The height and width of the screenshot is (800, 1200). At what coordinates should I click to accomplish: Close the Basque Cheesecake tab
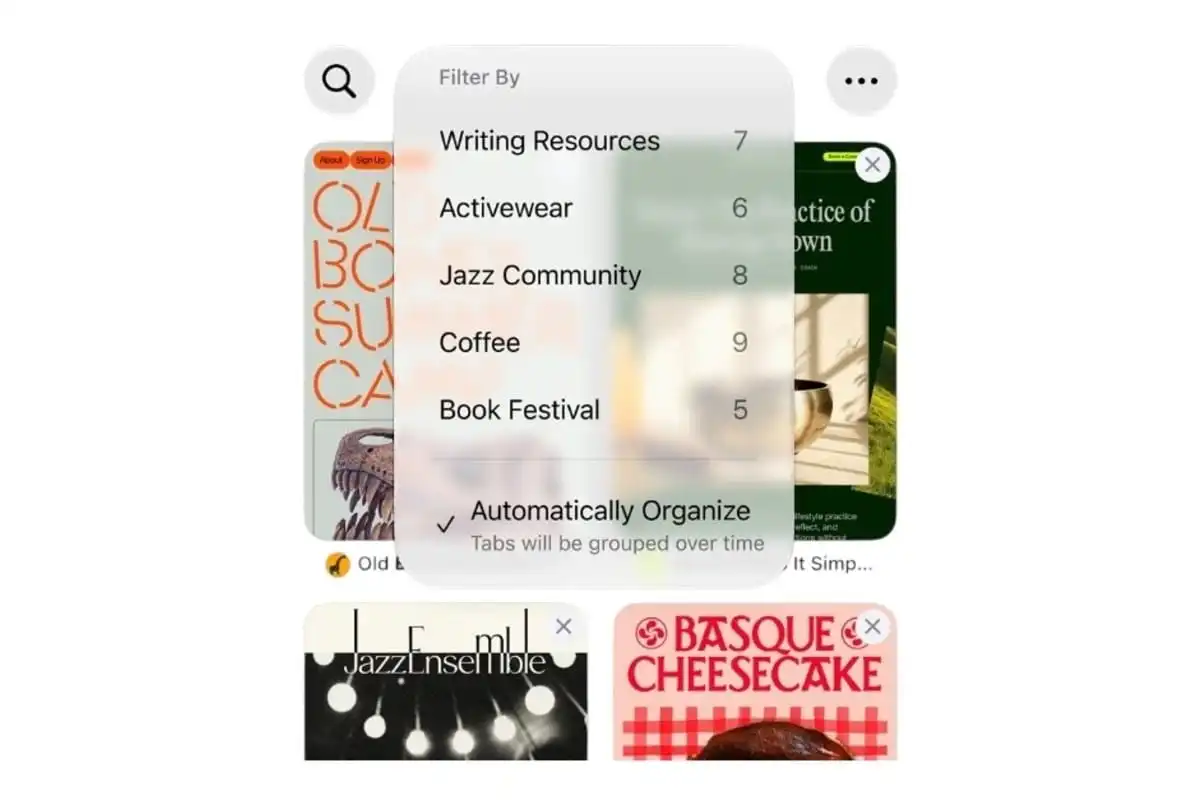[x=873, y=627]
